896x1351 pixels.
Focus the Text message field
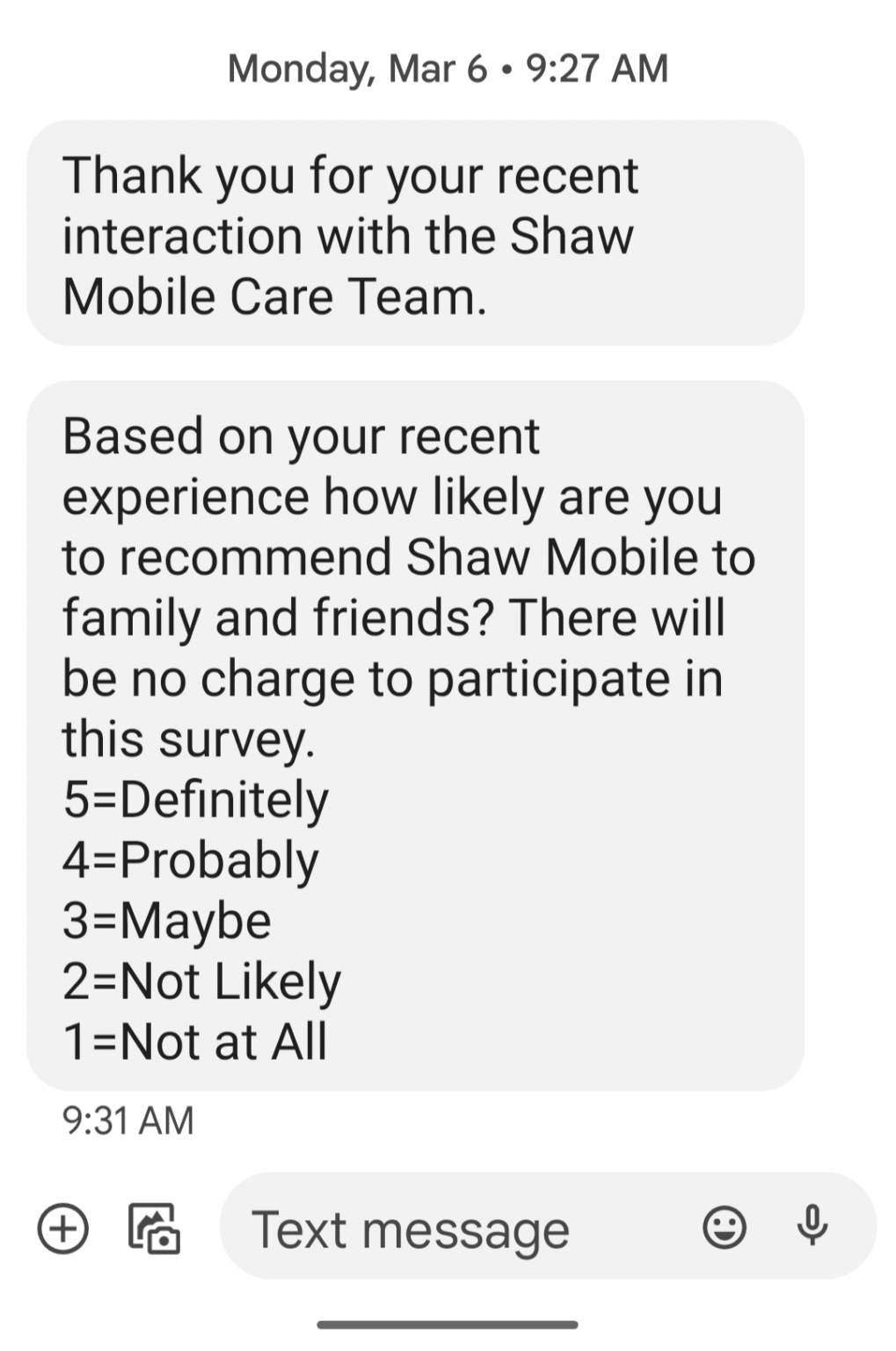tap(440, 1228)
